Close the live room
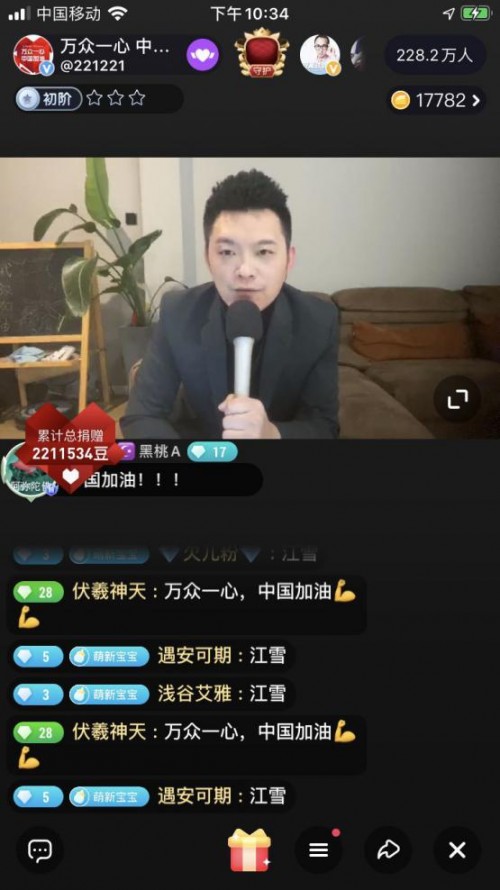 pos(457,850)
